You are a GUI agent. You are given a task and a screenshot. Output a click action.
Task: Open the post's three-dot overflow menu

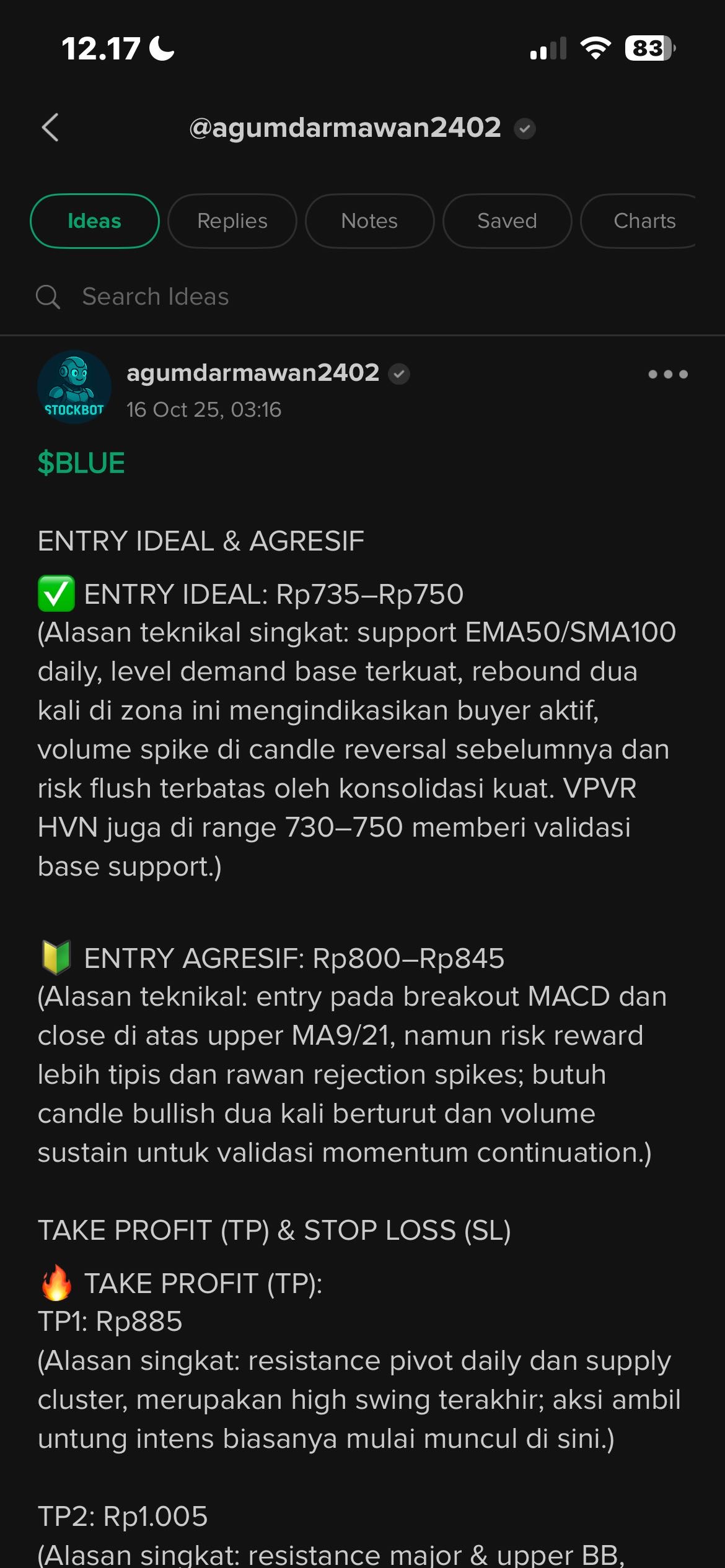667,374
